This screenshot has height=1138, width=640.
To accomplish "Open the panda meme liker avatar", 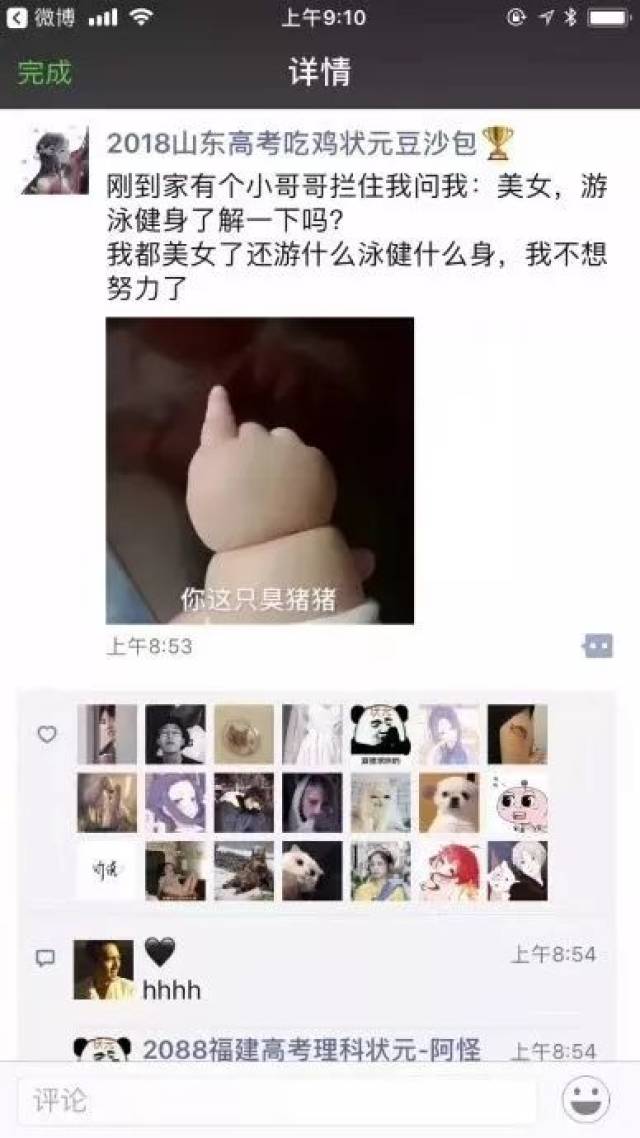I will [x=380, y=734].
